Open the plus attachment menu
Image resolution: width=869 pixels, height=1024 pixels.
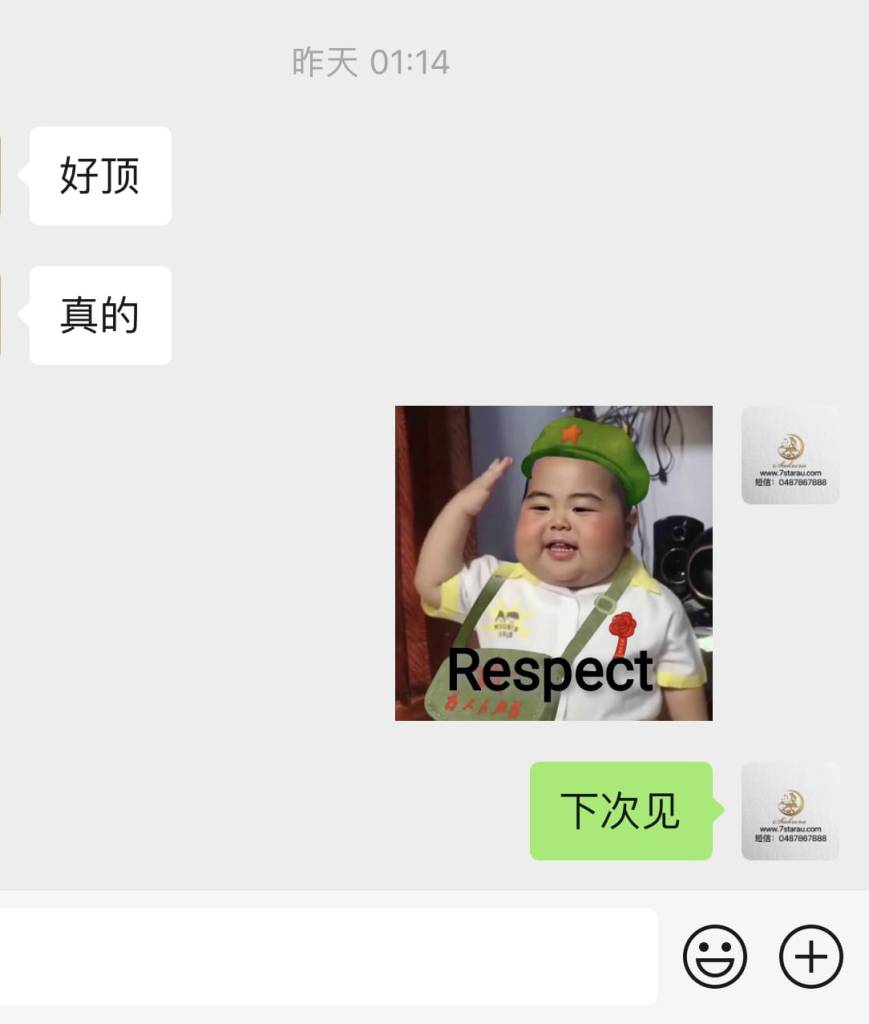pyautogui.click(x=810, y=956)
